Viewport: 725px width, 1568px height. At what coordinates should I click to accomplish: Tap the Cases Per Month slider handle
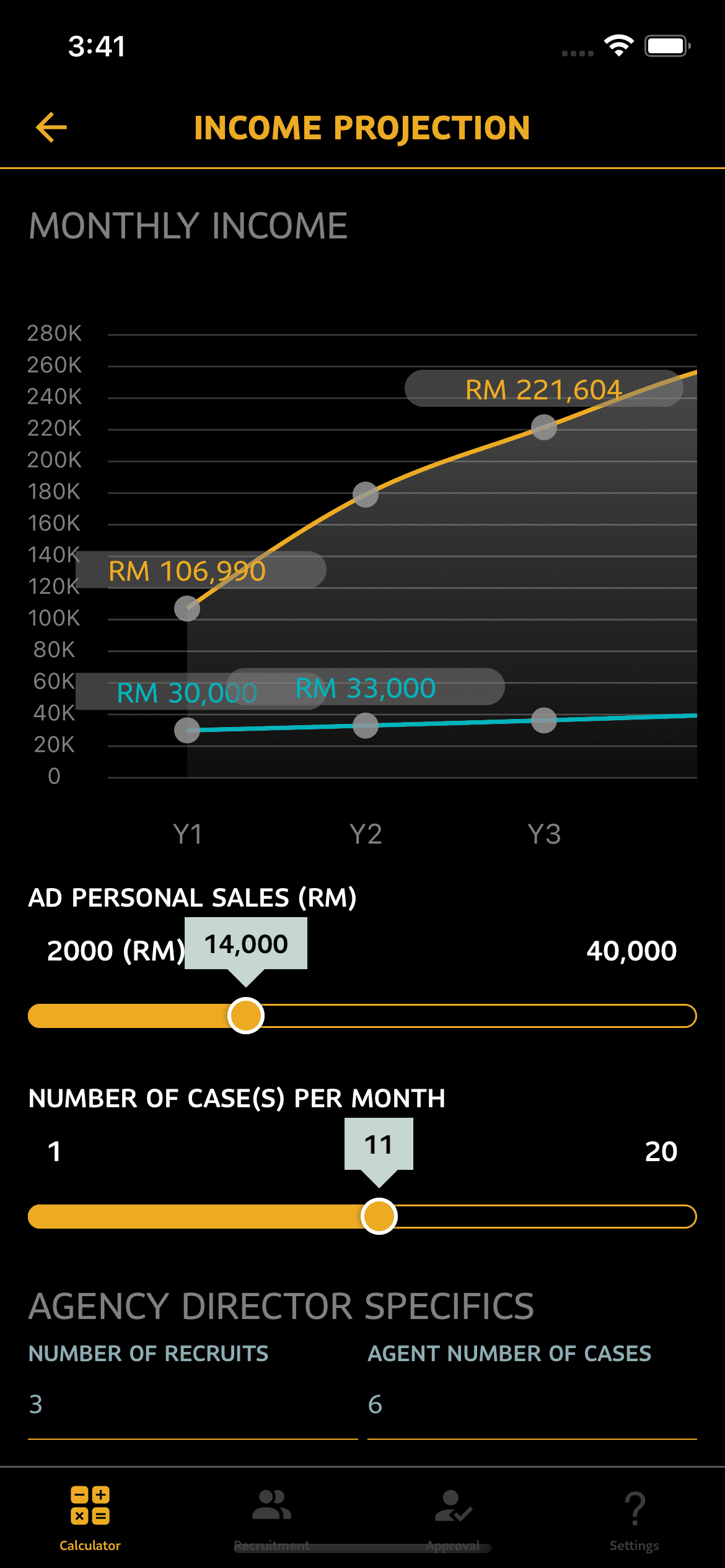379,1216
